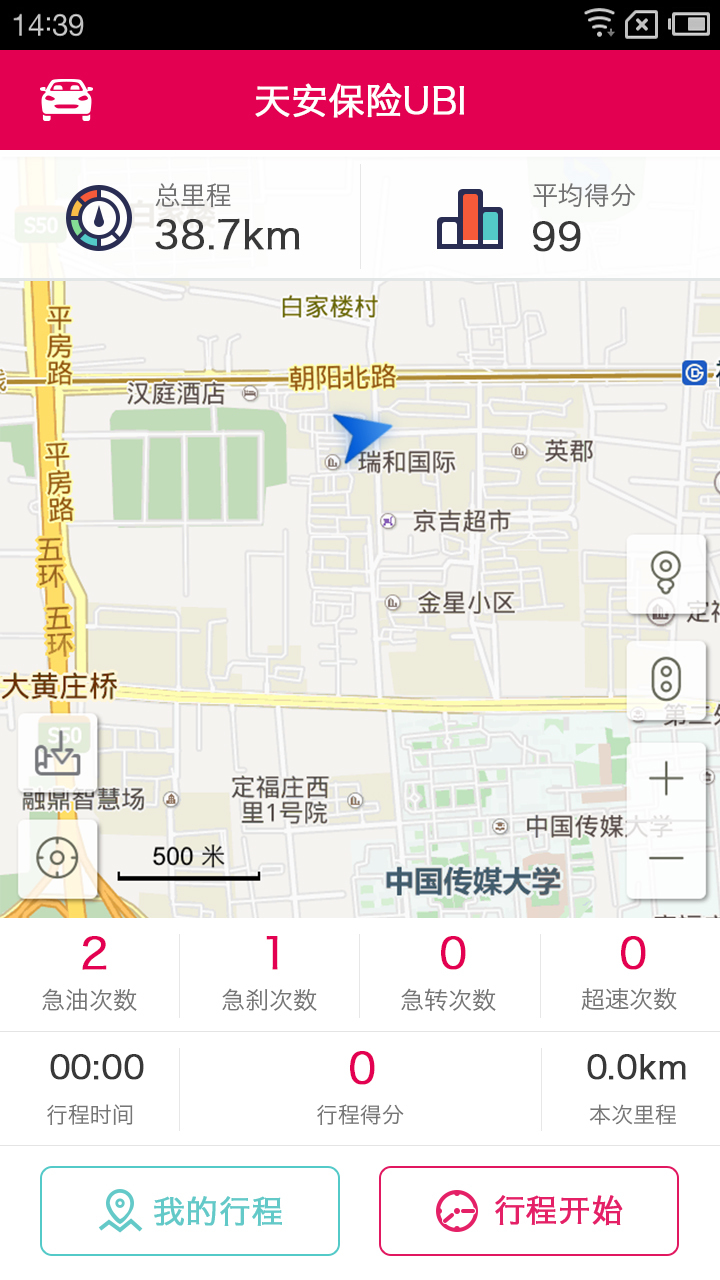The width and height of the screenshot is (720, 1280).
Task: Start a trip with 行程开始
Action: pos(529,1211)
